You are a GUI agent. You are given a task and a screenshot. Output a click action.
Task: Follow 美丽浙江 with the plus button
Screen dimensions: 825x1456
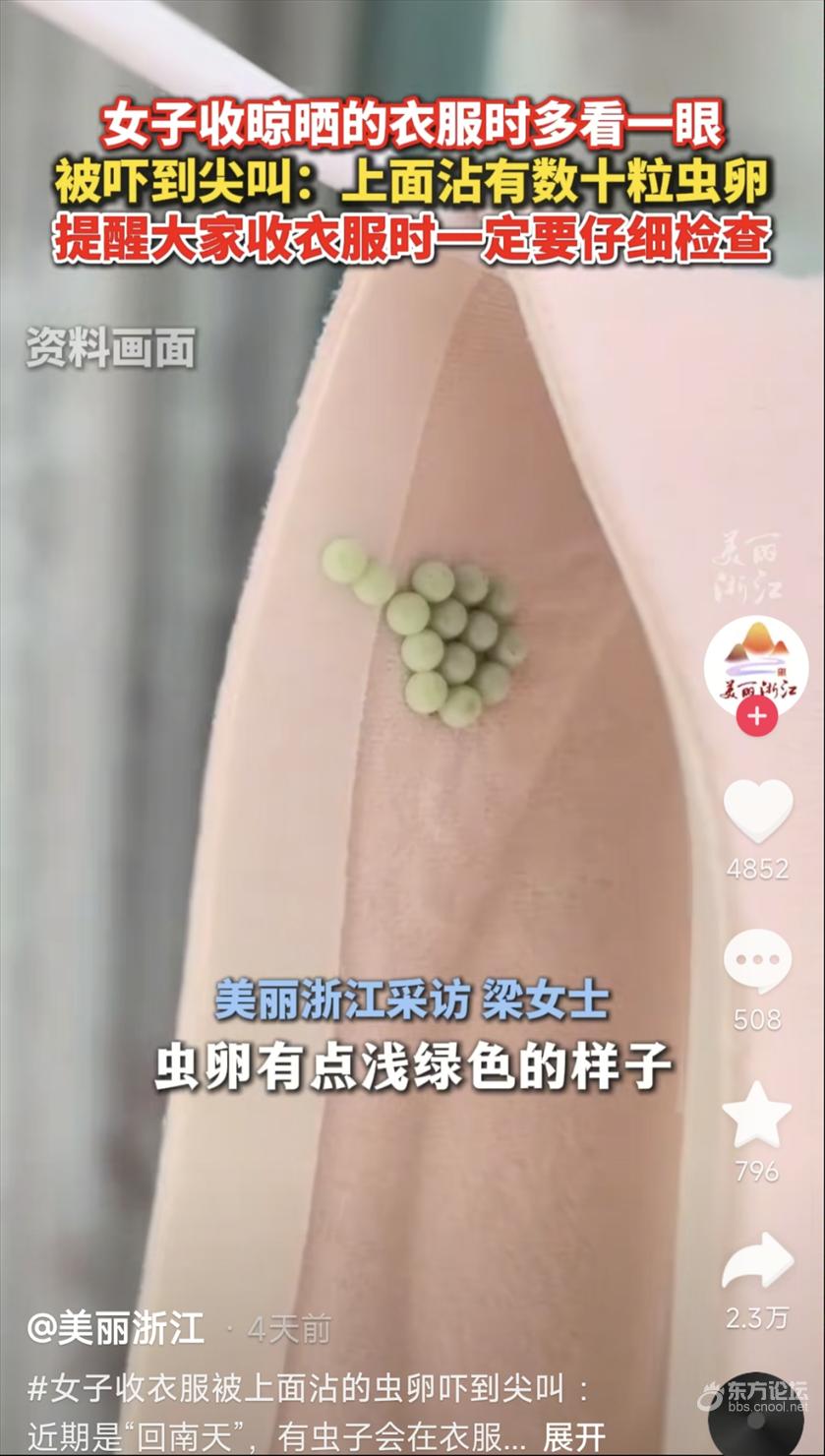(756, 717)
